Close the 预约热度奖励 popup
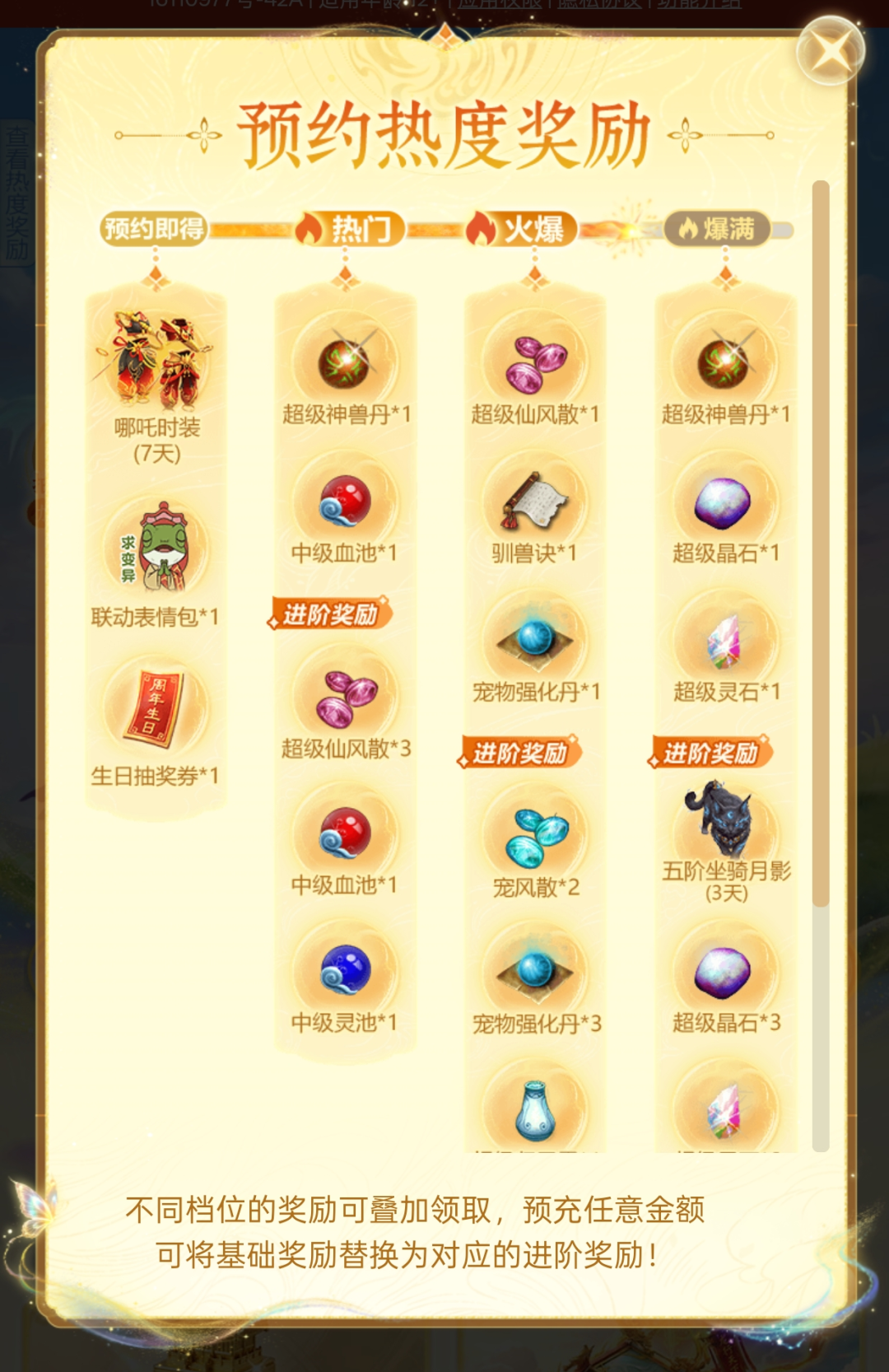 pyautogui.click(x=830, y=51)
